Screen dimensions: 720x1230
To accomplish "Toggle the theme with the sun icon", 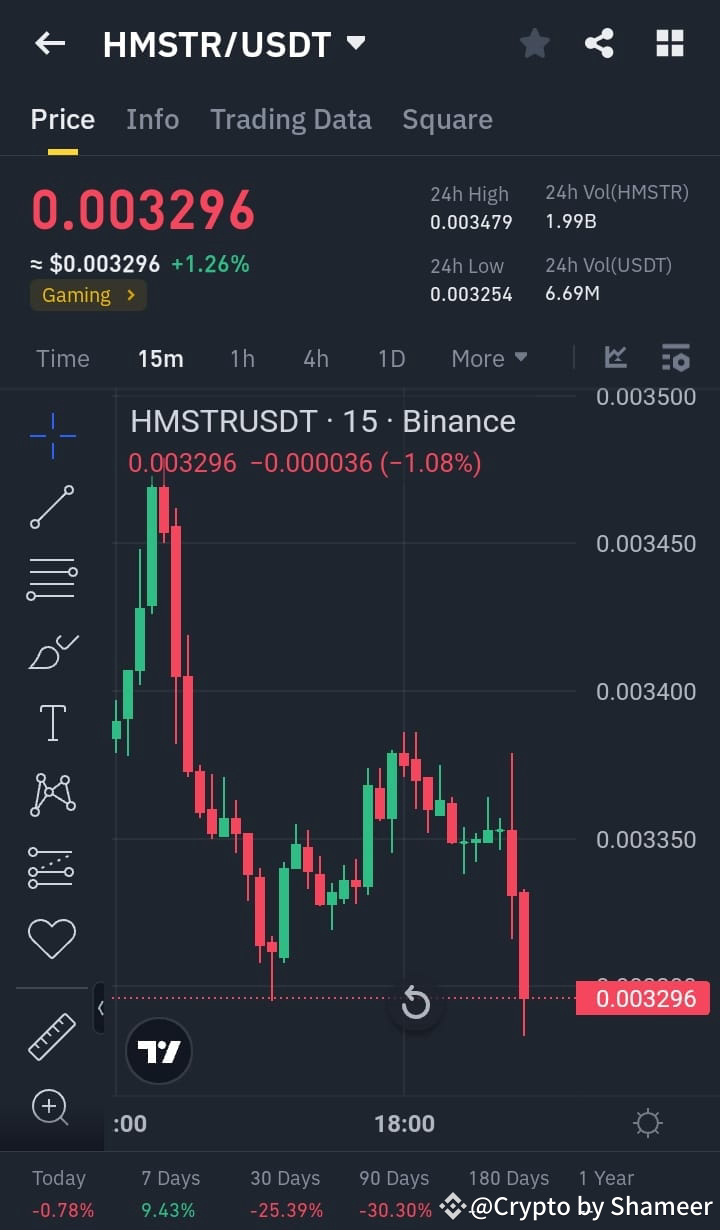I will click(x=649, y=1124).
